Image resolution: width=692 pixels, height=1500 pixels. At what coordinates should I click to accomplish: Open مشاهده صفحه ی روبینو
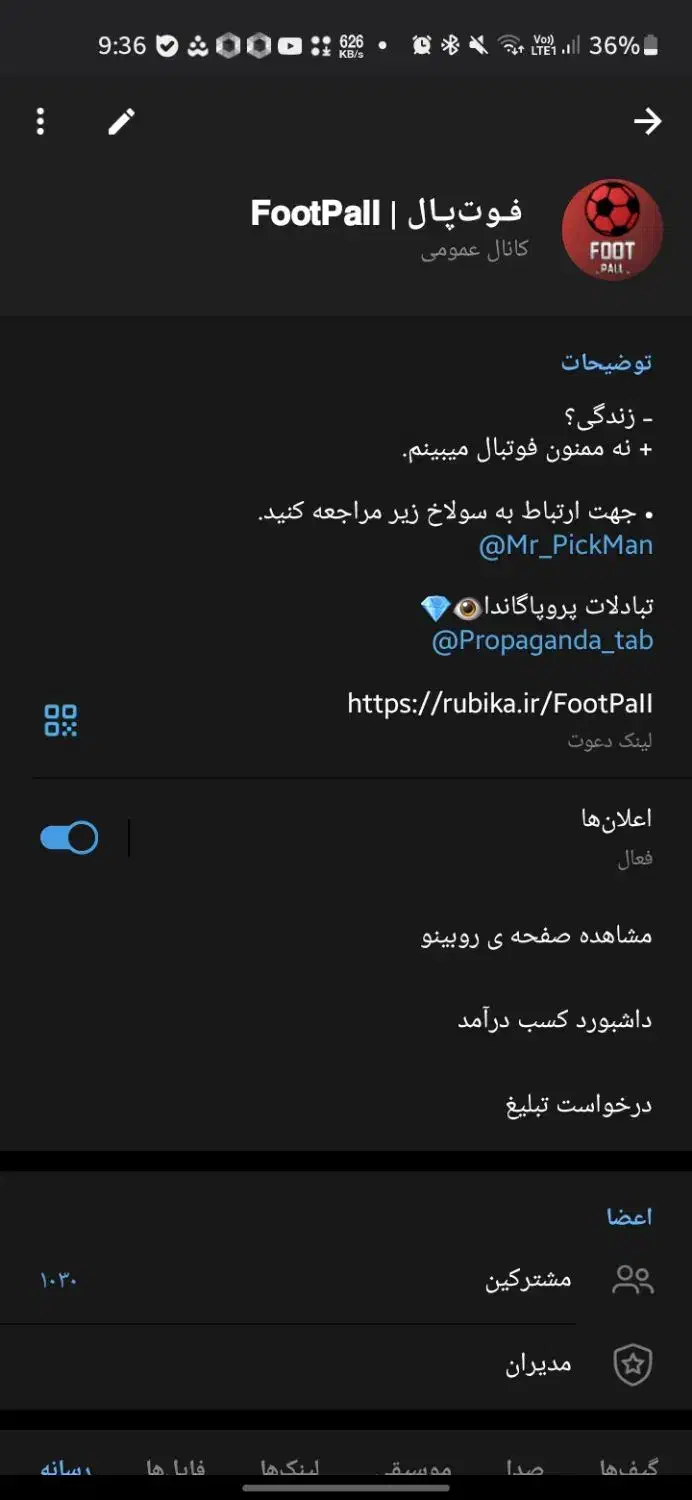(x=536, y=936)
